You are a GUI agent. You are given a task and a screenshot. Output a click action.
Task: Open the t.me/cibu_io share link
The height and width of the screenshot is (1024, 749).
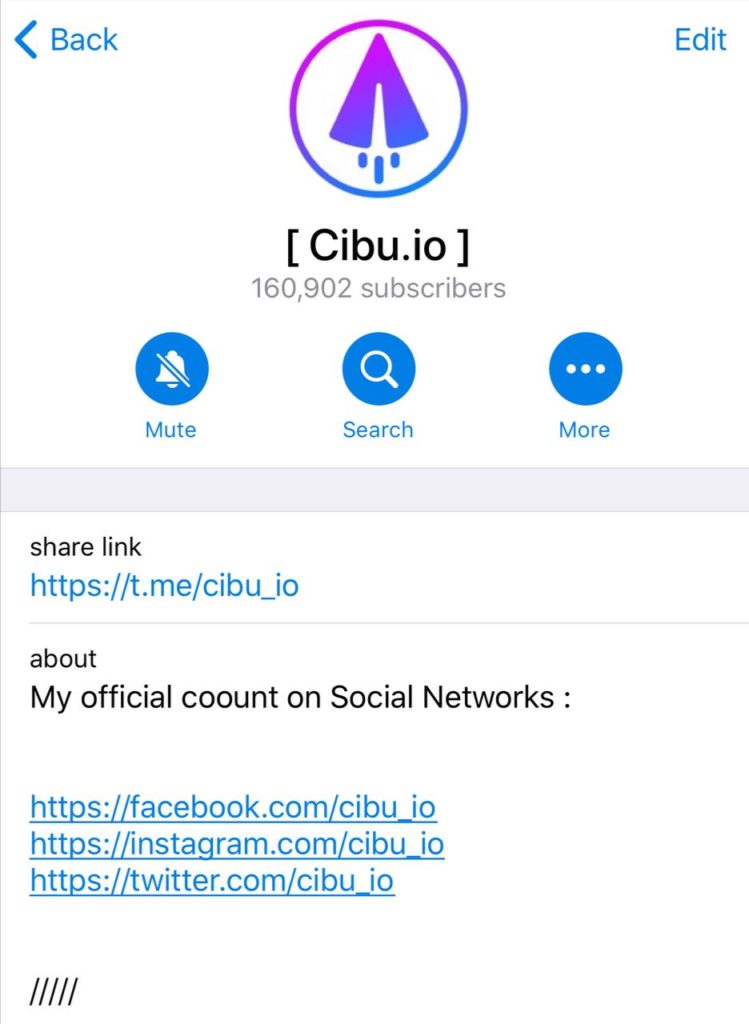(164, 584)
